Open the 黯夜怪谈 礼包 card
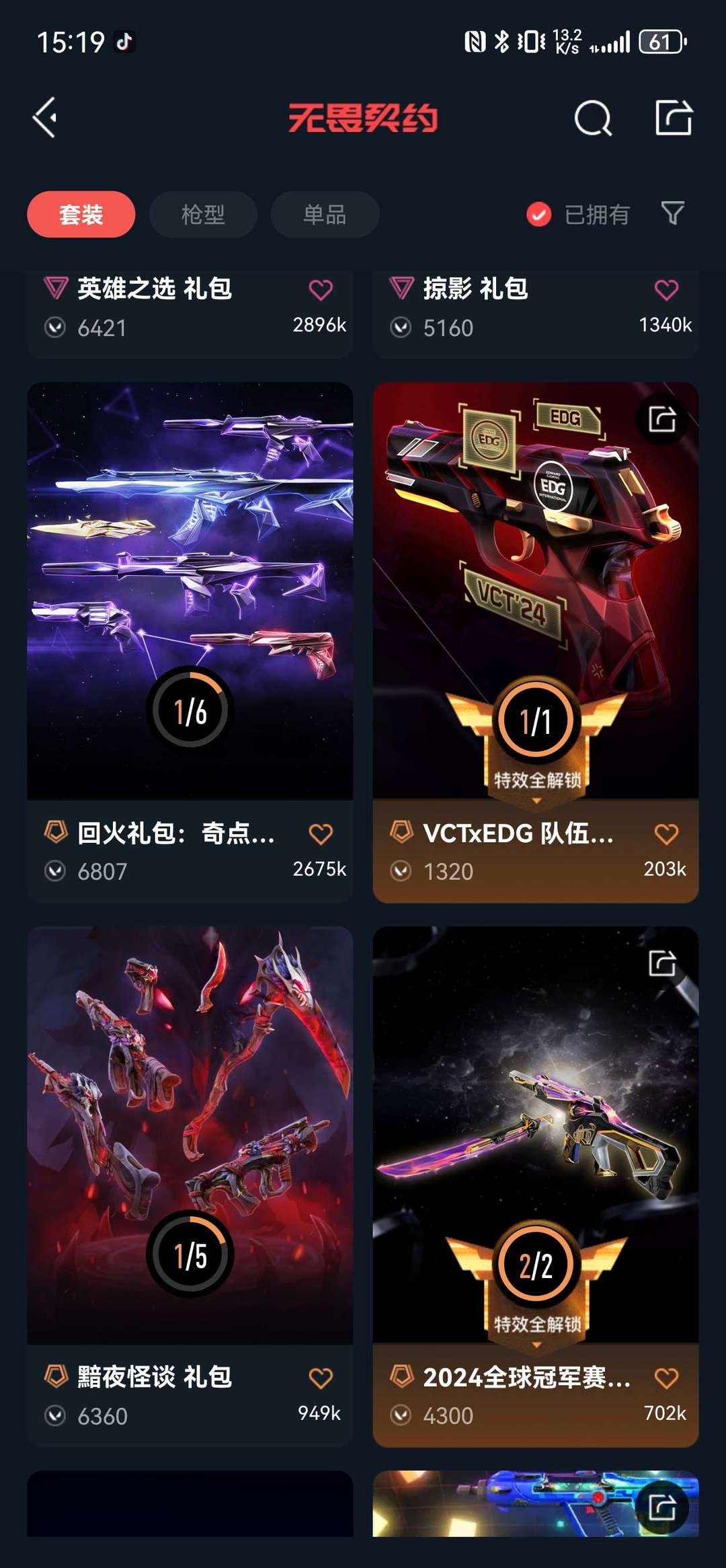This screenshot has height=1568, width=726. (x=190, y=1187)
